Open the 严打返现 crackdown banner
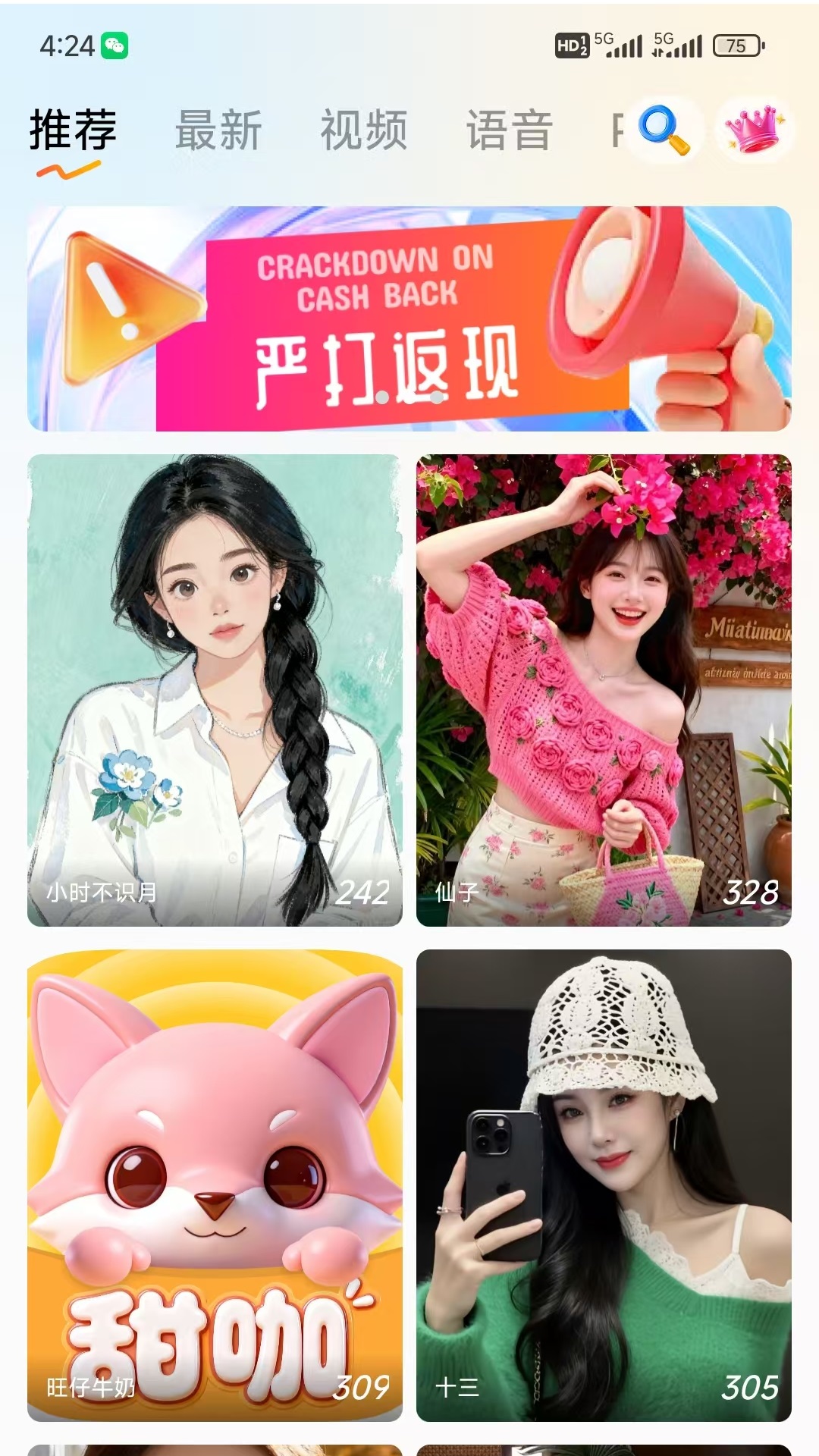 point(409,318)
